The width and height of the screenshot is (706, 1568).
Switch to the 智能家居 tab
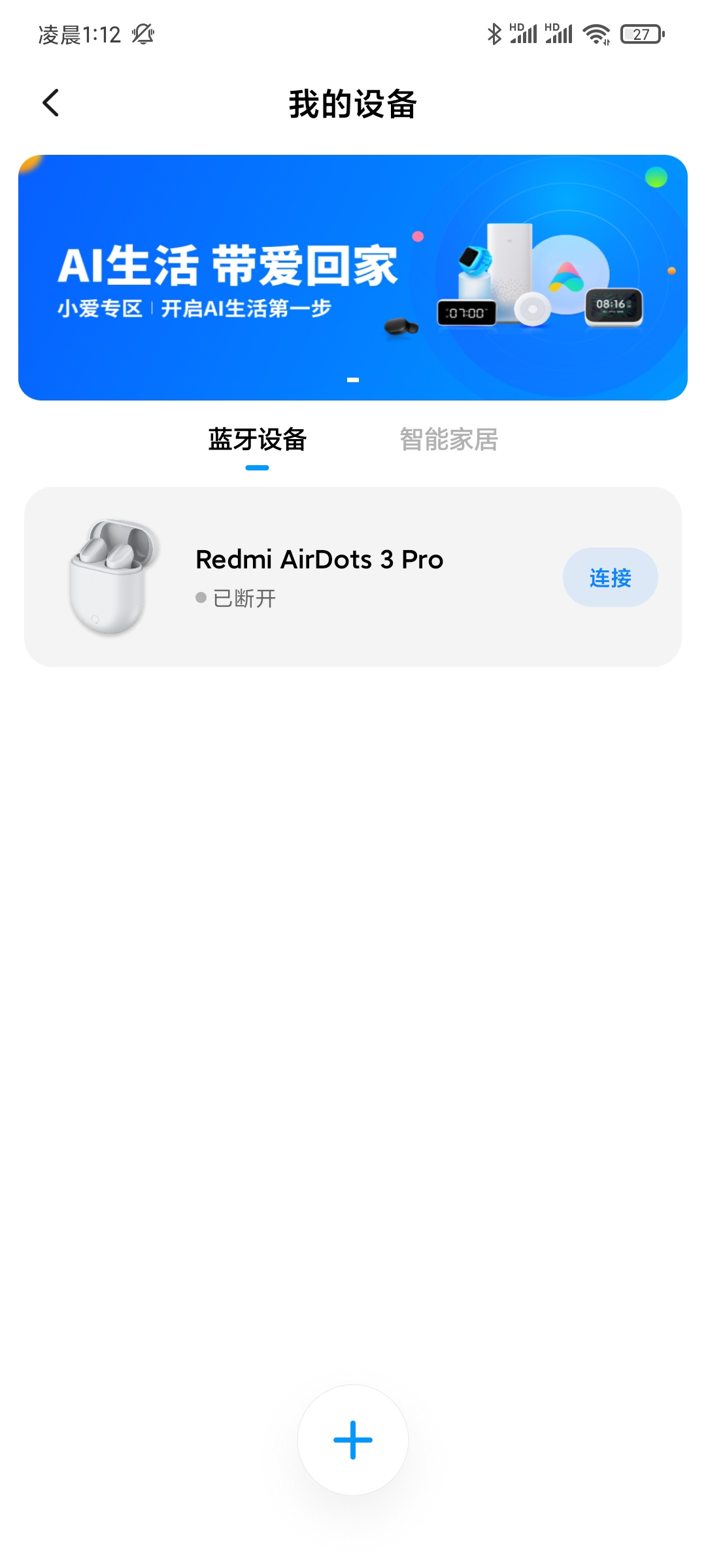(448, 440)
